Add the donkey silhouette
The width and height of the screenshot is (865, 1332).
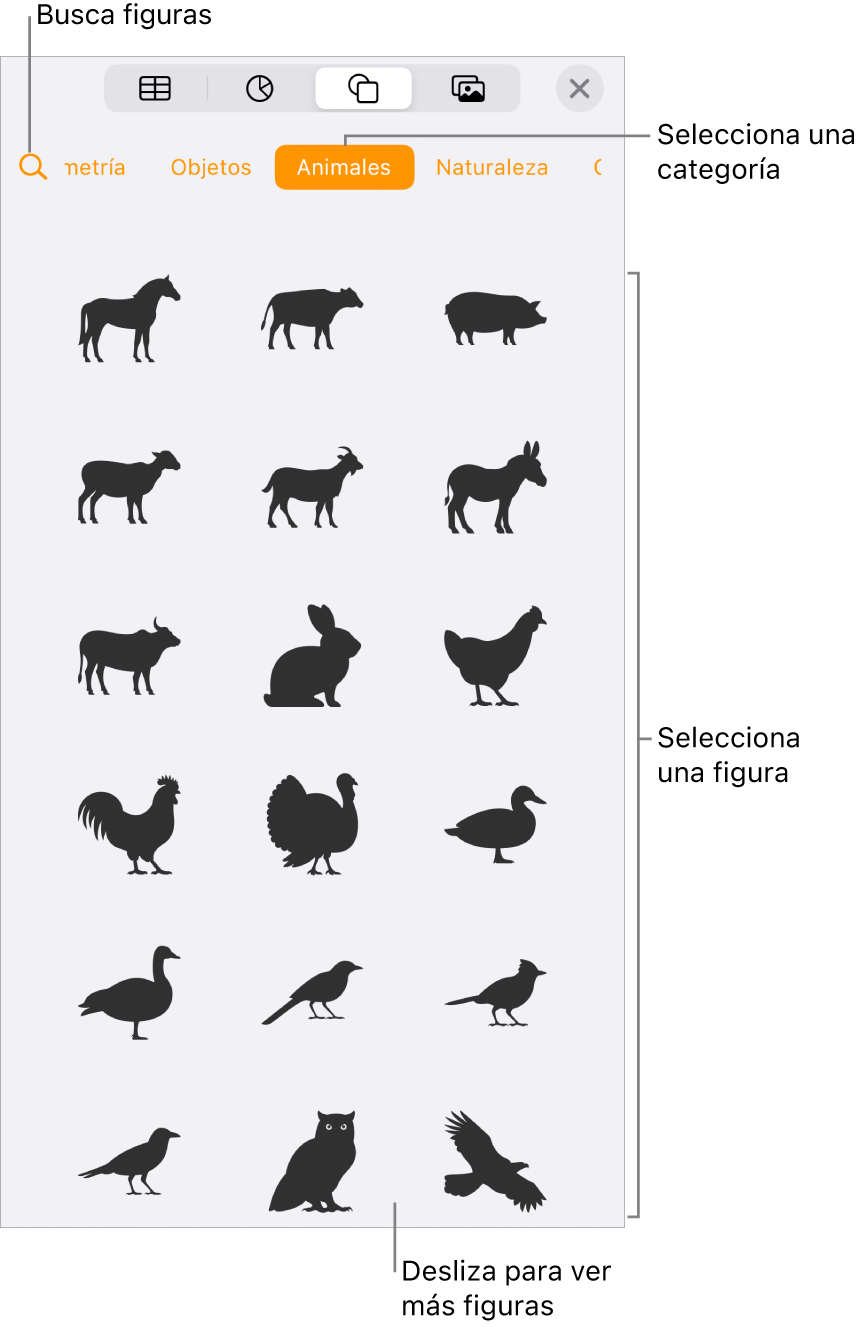[495, 487]
